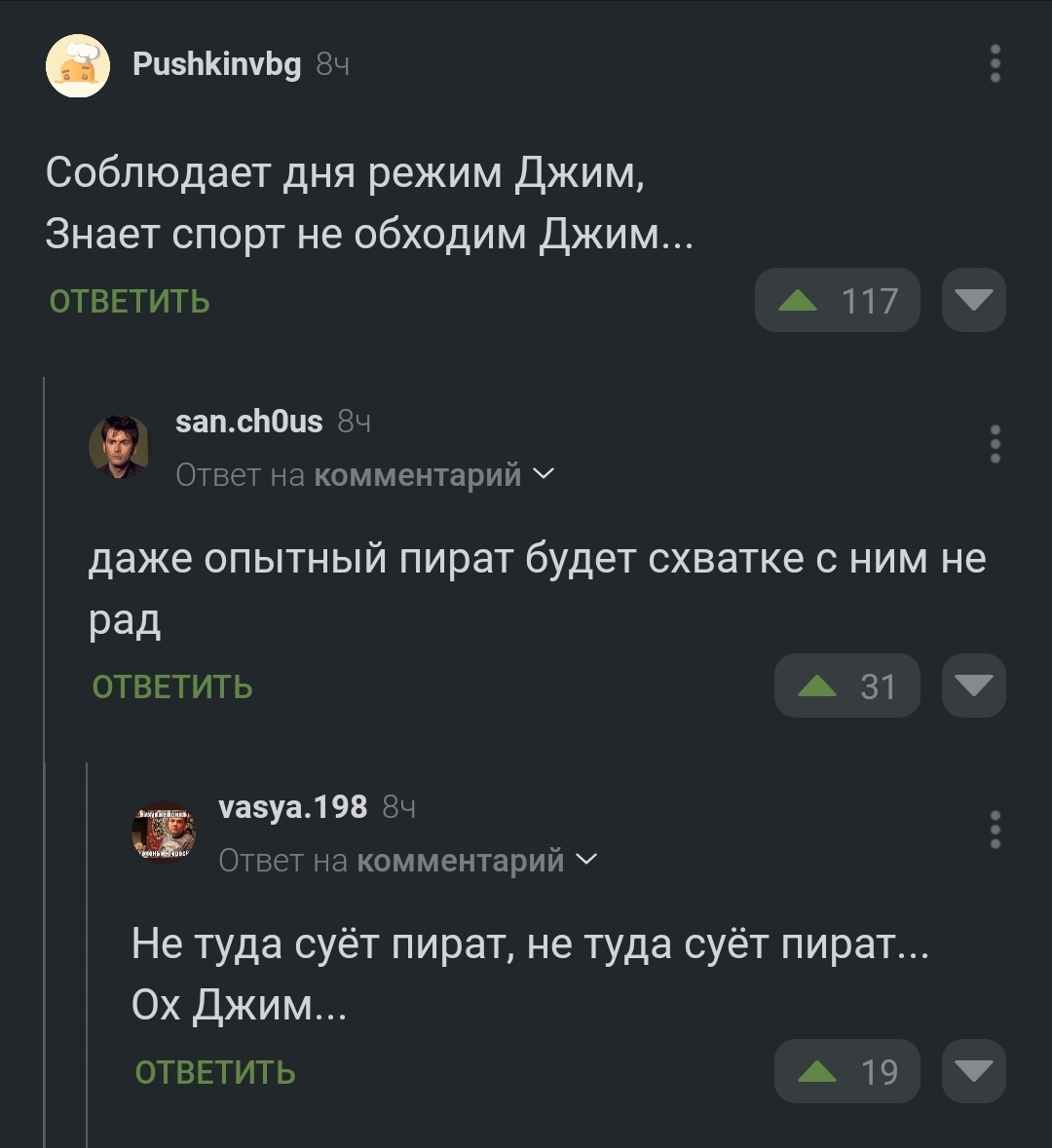Downvote Pushkinvbg's comment
The width and height of the screenshot is (1052, 1148).
[x=973, y=300]
